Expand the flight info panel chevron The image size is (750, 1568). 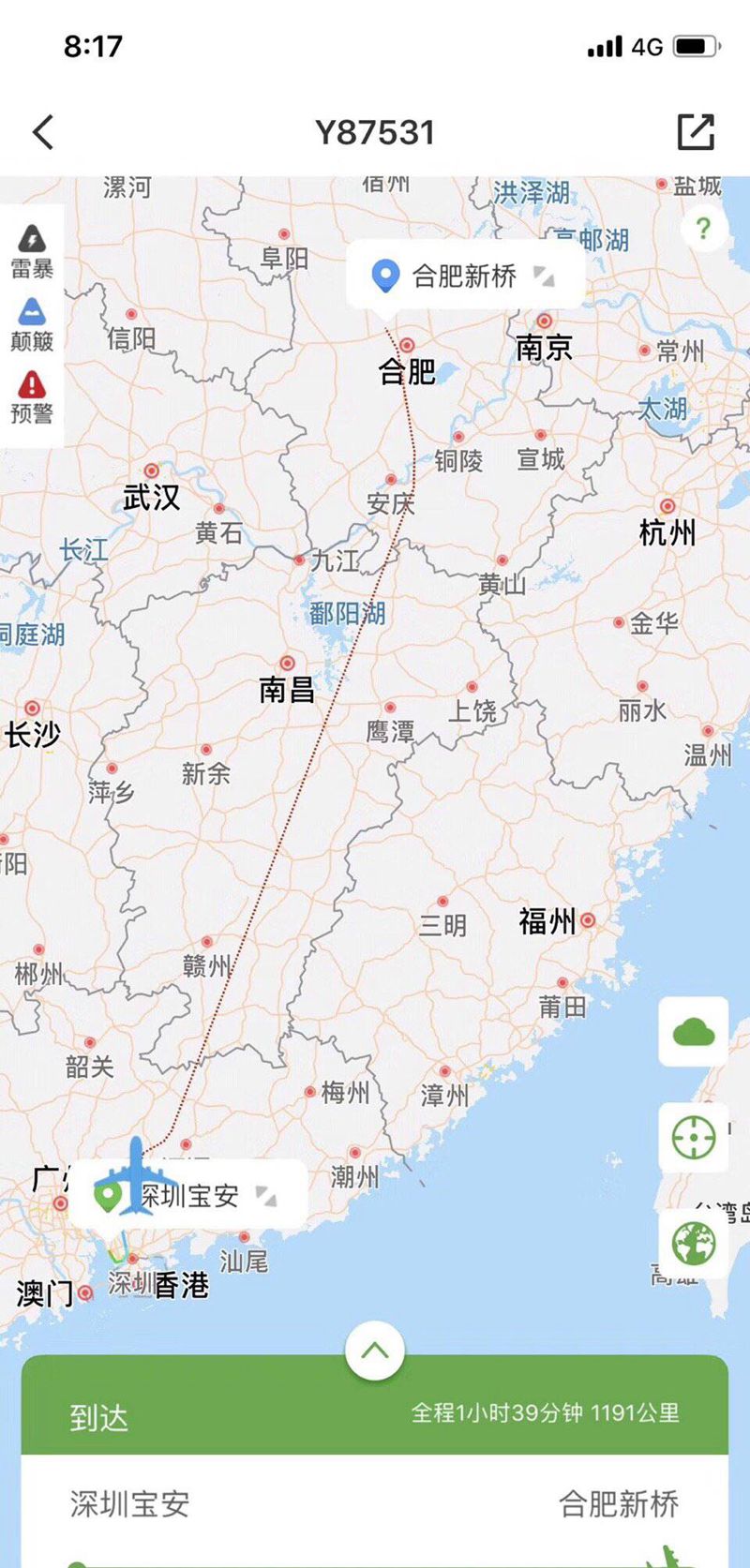[375, 1351]
